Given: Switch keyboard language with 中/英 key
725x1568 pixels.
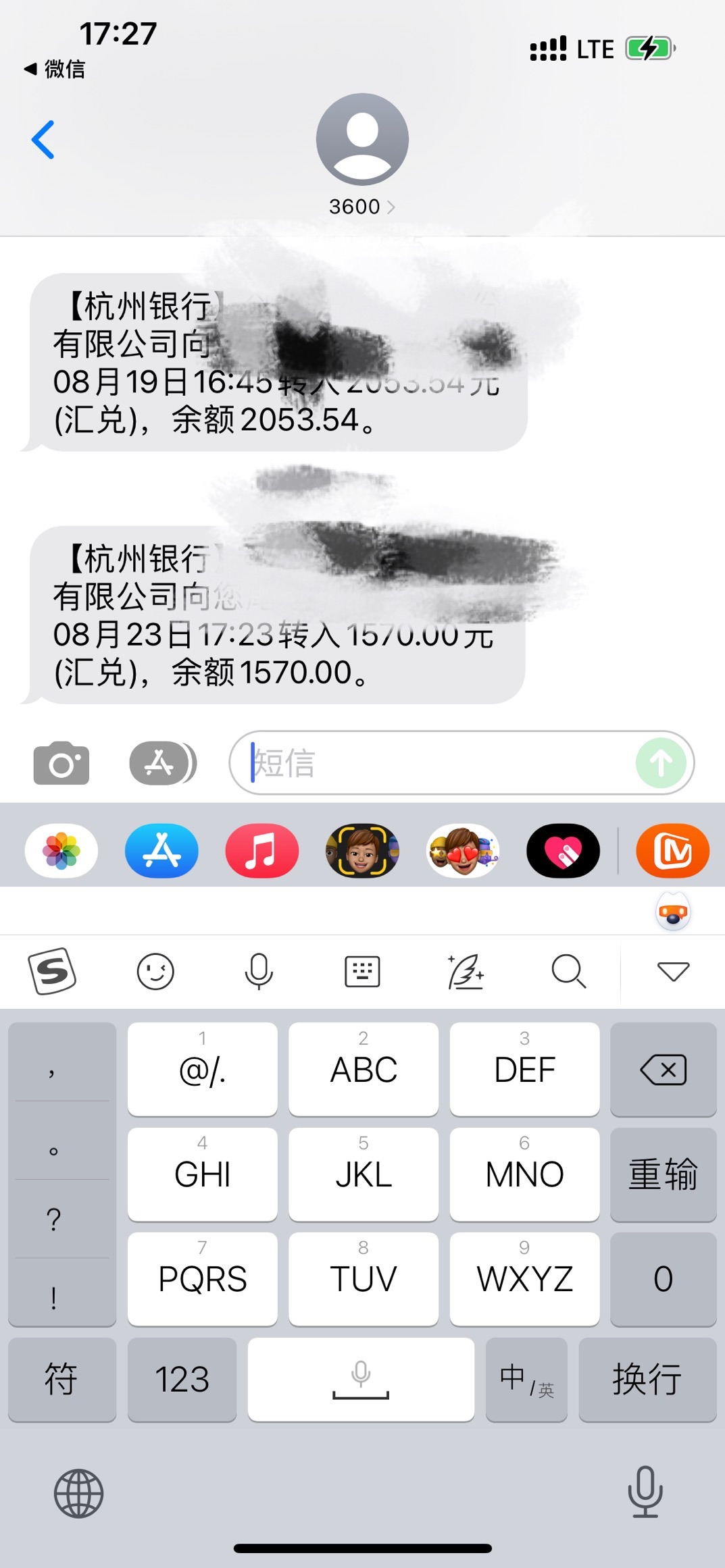Looking at the screenshot, I should pos(526,1380).
